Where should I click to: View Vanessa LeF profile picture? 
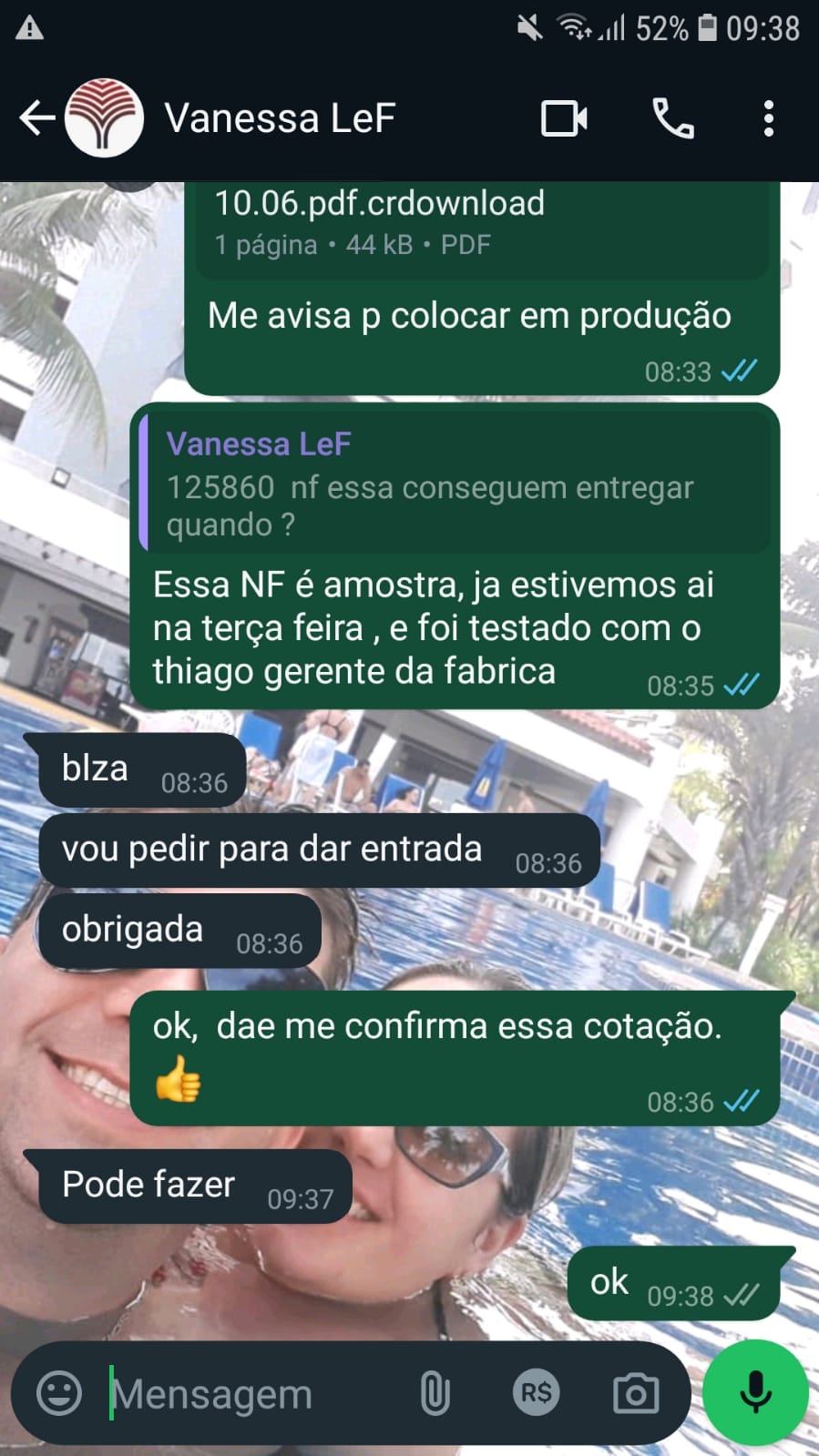[104, 118]
